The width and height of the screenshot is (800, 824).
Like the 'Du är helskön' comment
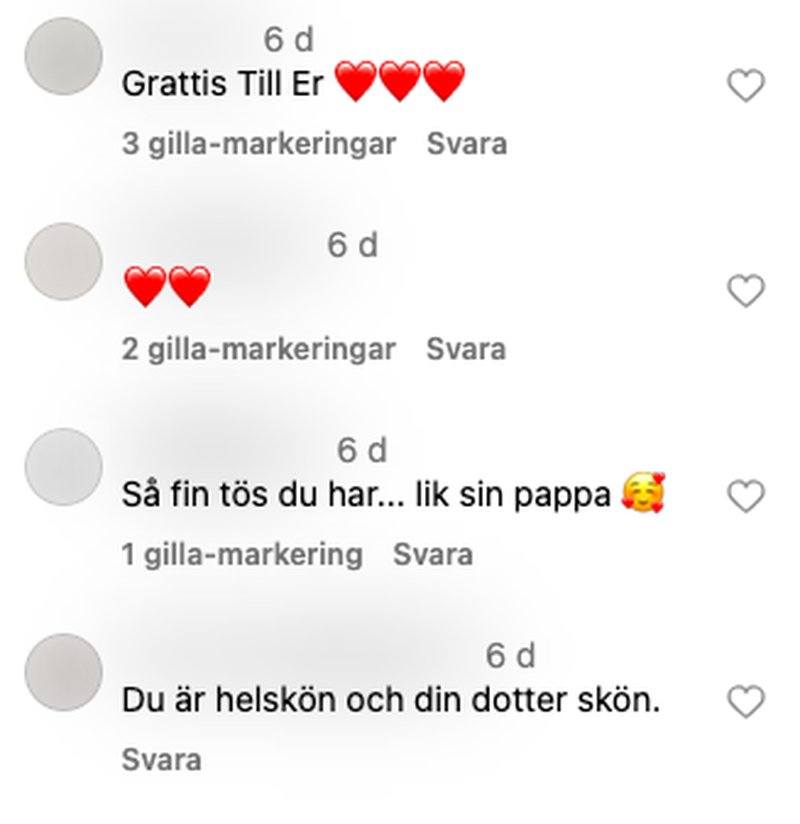(x=745, y=702)
